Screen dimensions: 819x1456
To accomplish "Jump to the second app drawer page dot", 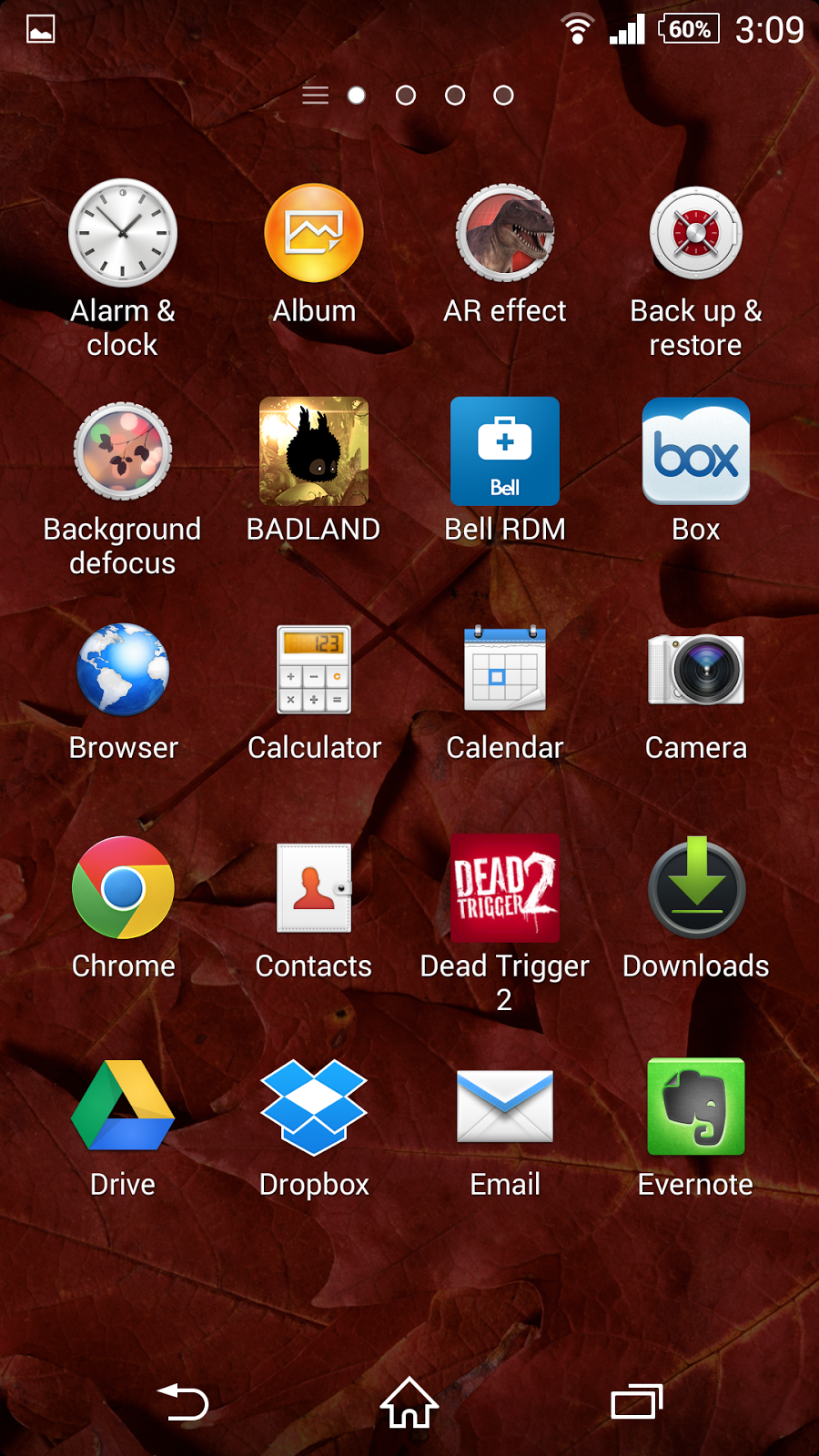I will (x=406, y=96).
